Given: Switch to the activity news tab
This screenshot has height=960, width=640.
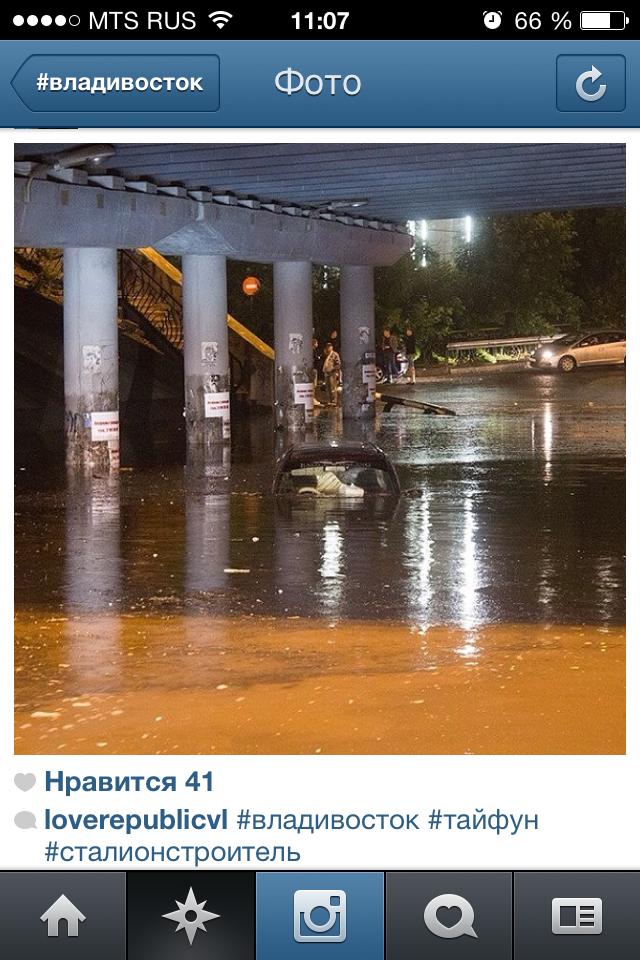Looking at the screenshot, I should click(x=449, y=916).
